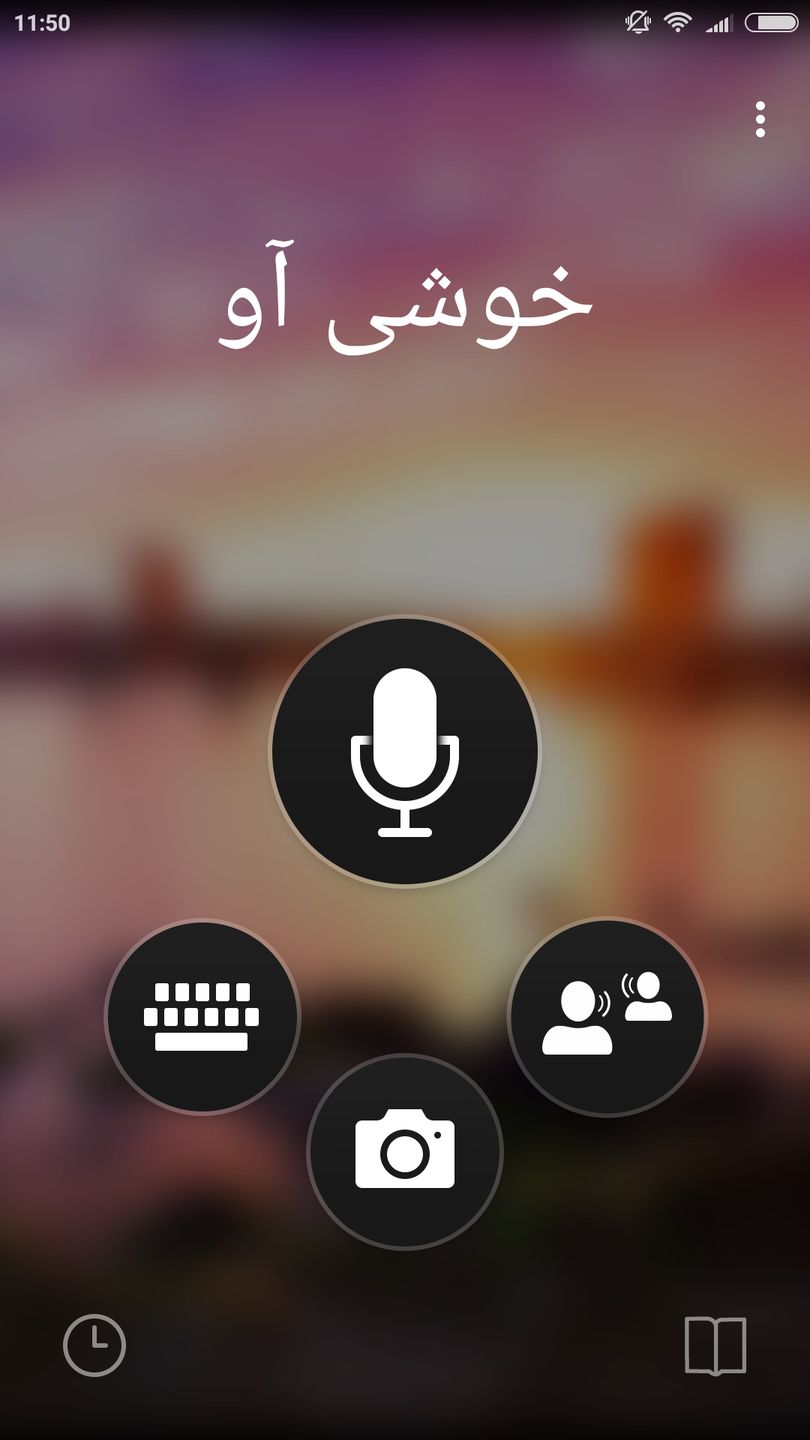Open the three-dot overflow menu

[x=760, y=119]
